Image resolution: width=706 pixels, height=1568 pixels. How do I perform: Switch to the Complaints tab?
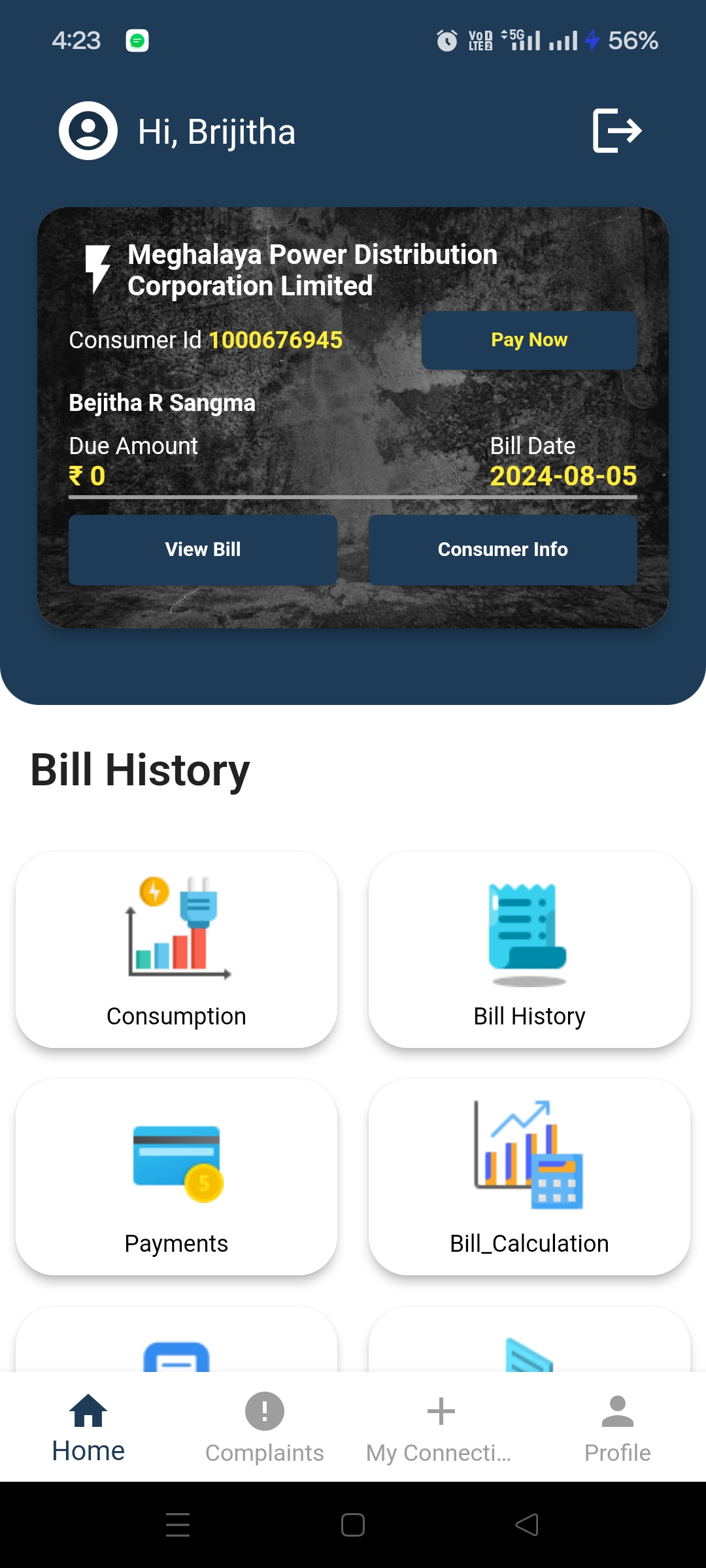pyautogui.click(x=265, y=1427)
